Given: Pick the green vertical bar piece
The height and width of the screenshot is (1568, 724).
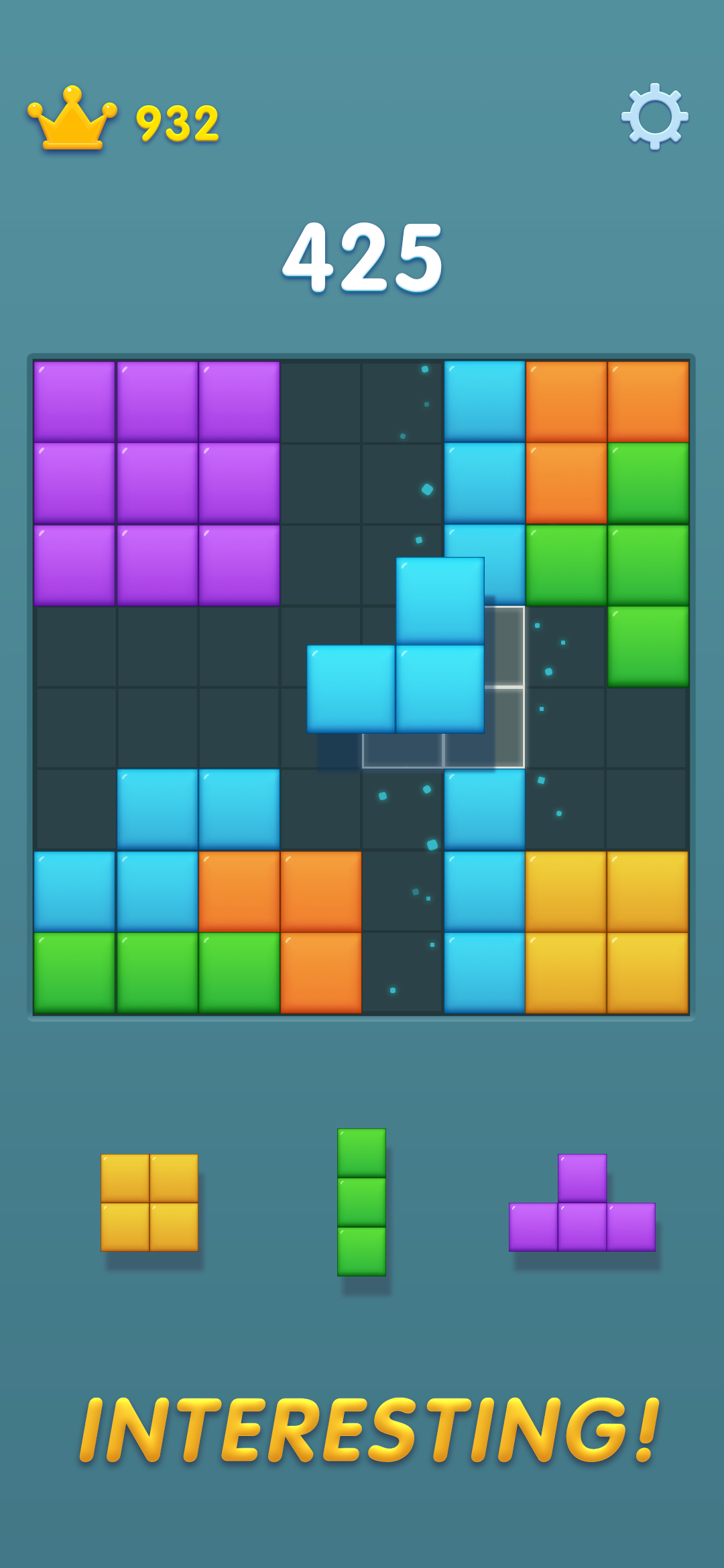Looking at the screenshot, I should pyautogui.click(x=361, y=1202).
